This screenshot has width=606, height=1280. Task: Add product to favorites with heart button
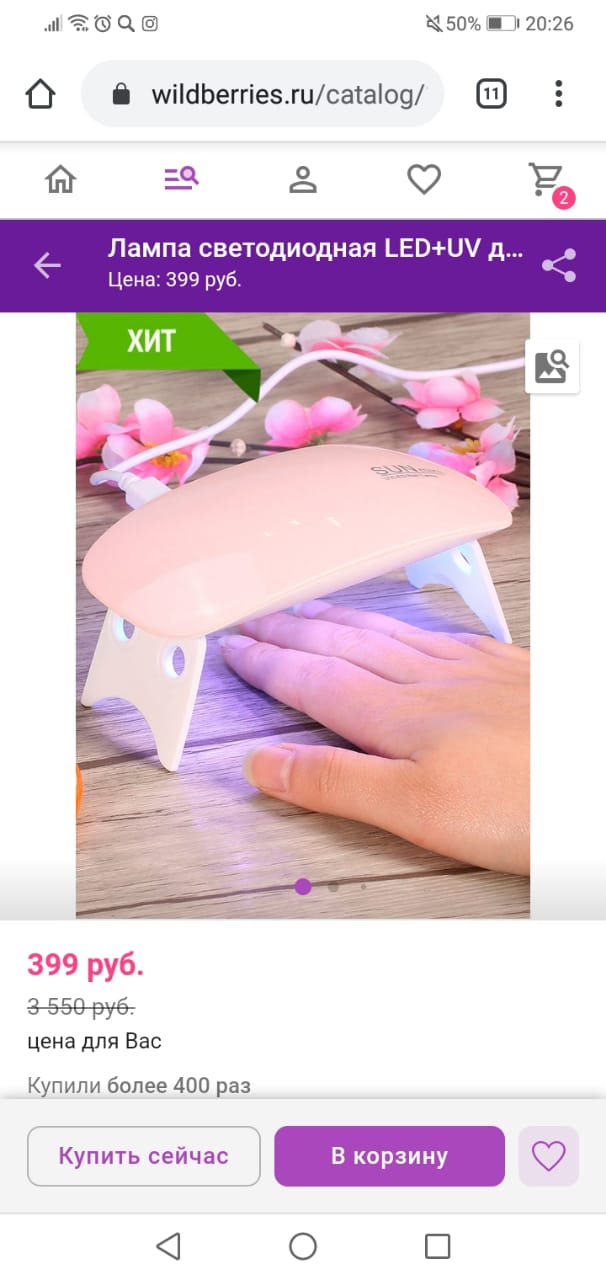click(548, 1156)
